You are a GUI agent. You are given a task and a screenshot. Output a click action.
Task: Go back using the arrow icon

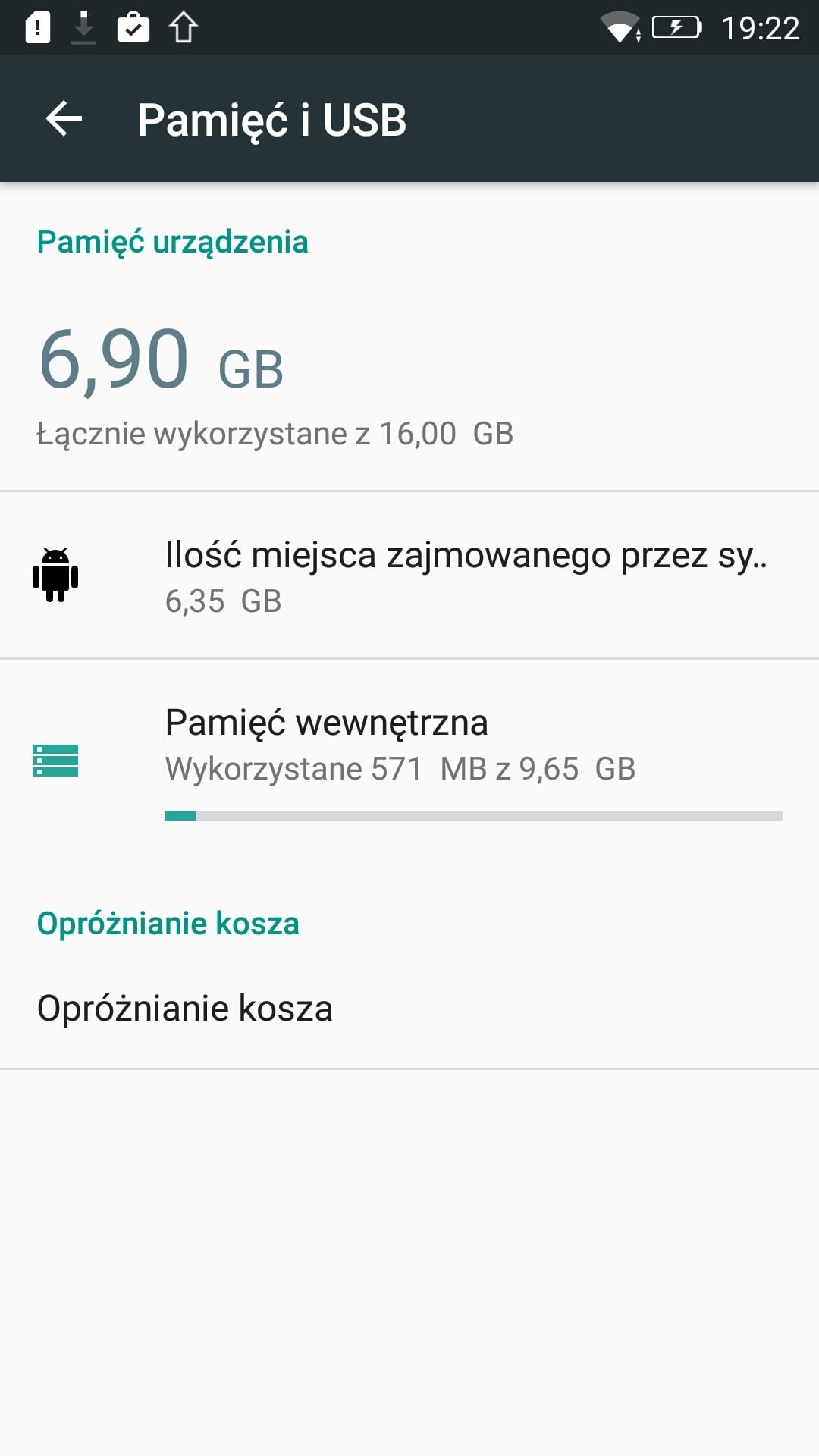tap(64, 119)
